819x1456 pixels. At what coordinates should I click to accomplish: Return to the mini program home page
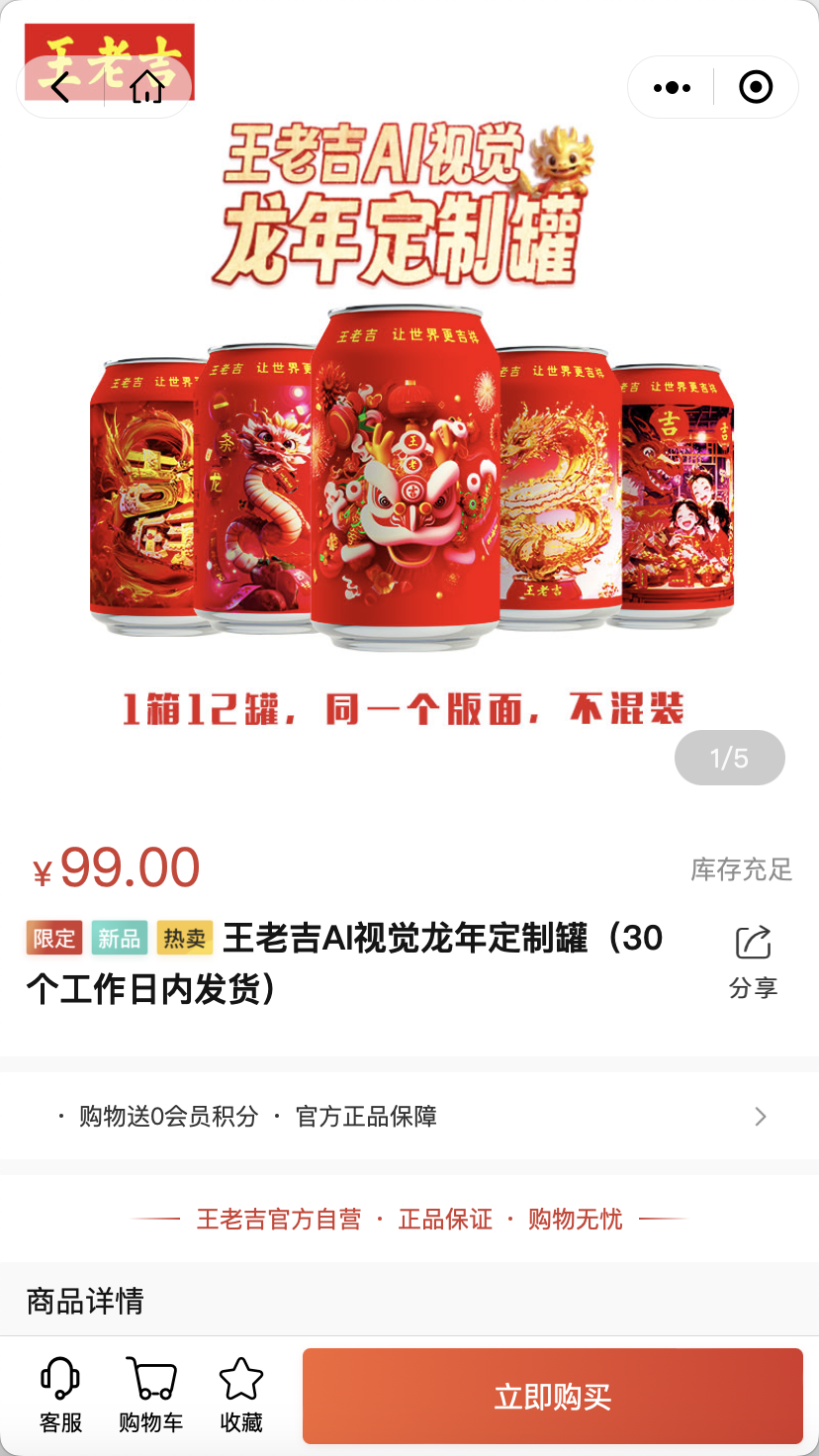pyautogui.click(x=146, y=87)
